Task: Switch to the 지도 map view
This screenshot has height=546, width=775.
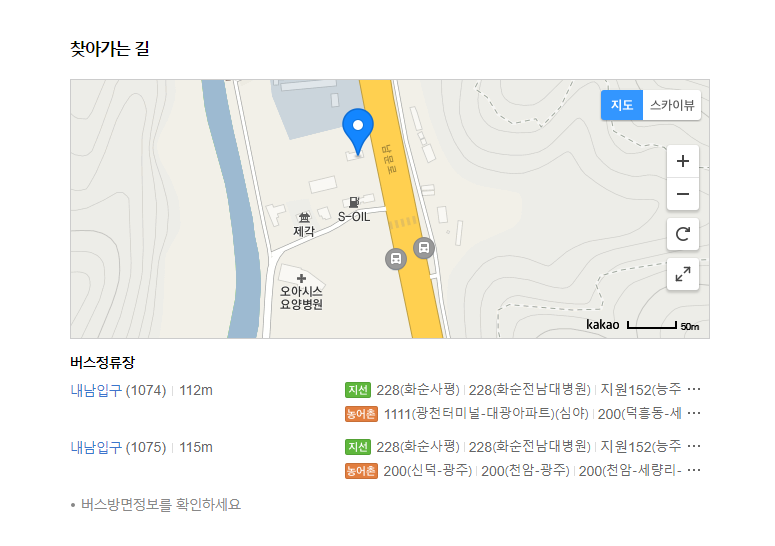Action: click(x=622, y=105)
